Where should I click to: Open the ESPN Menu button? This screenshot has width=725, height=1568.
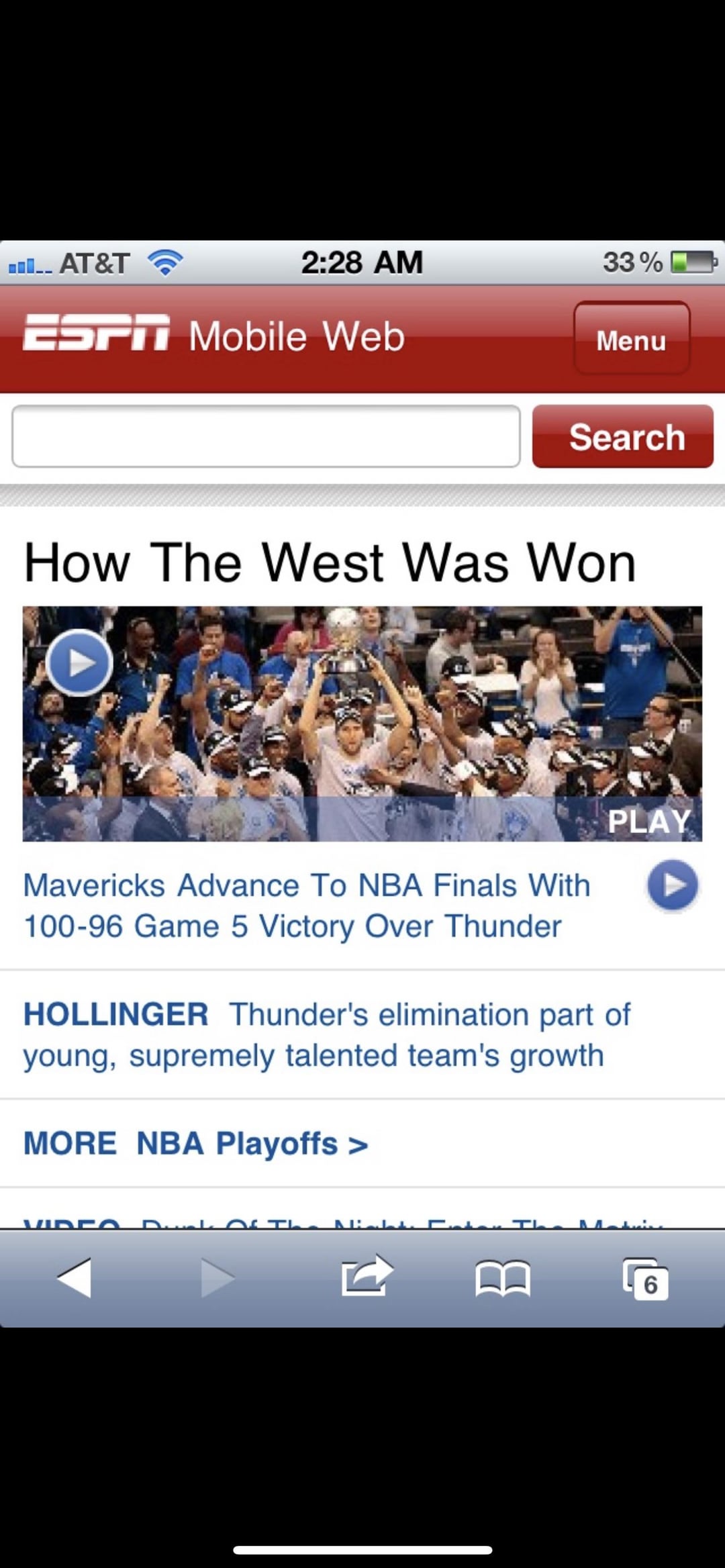[631, 338]
